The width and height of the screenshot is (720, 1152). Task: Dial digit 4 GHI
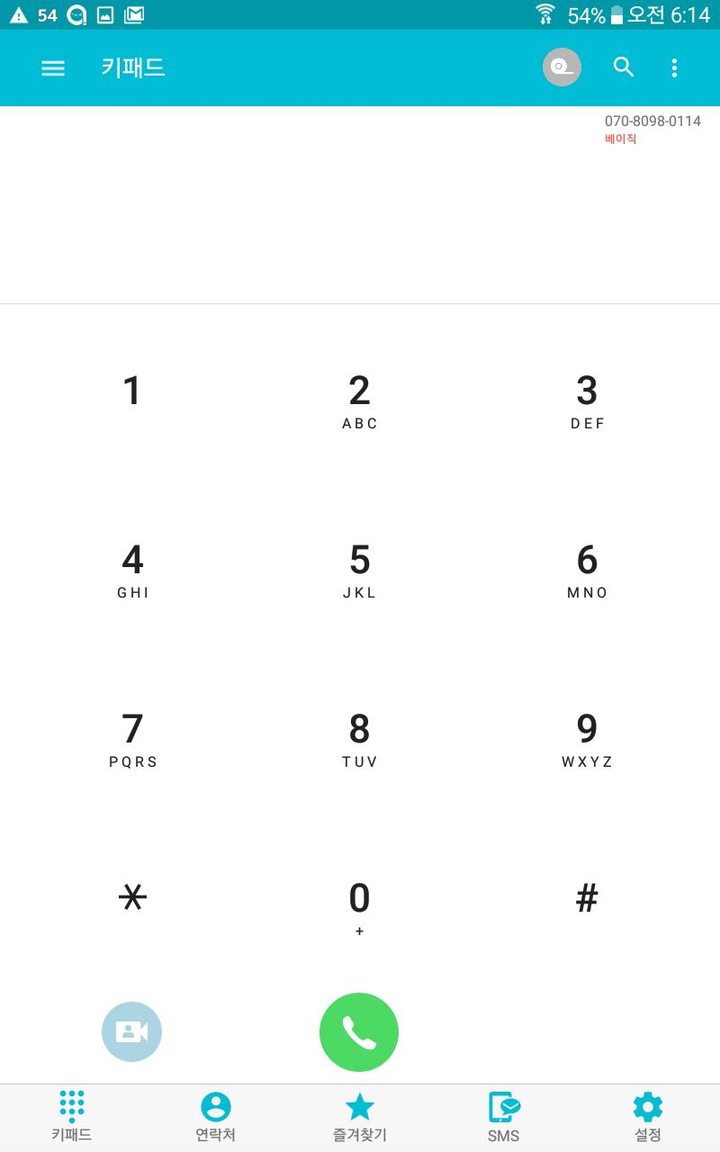tap(132, 569)
